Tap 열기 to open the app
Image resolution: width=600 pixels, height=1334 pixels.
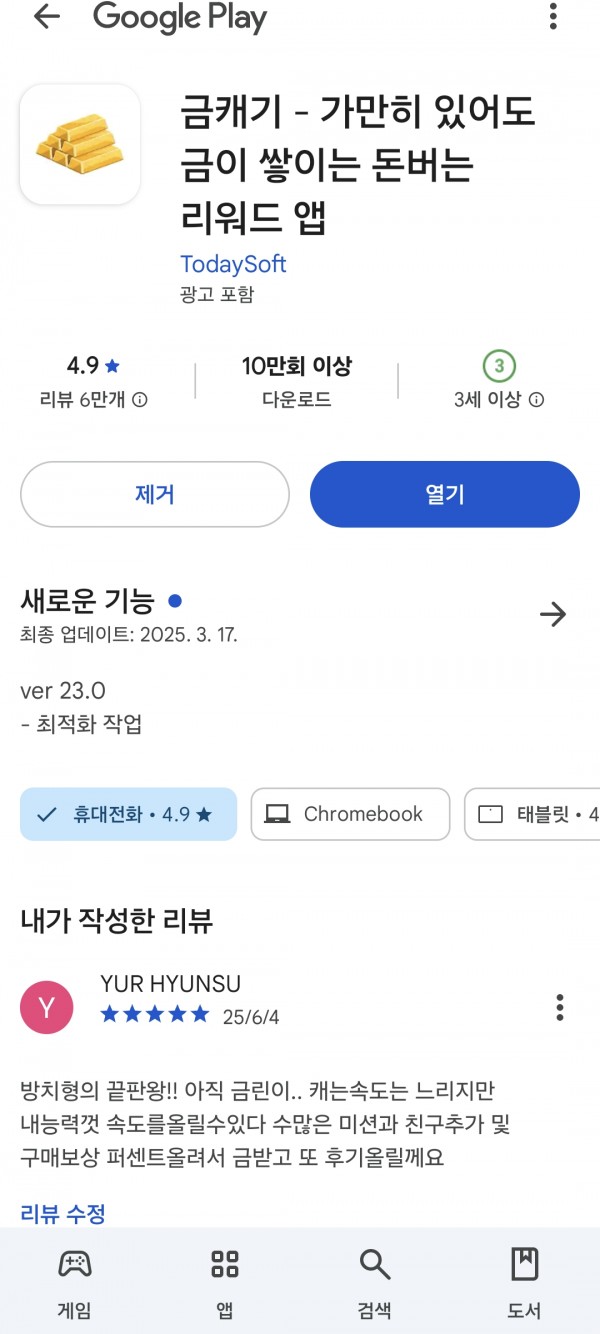(445, 494)
